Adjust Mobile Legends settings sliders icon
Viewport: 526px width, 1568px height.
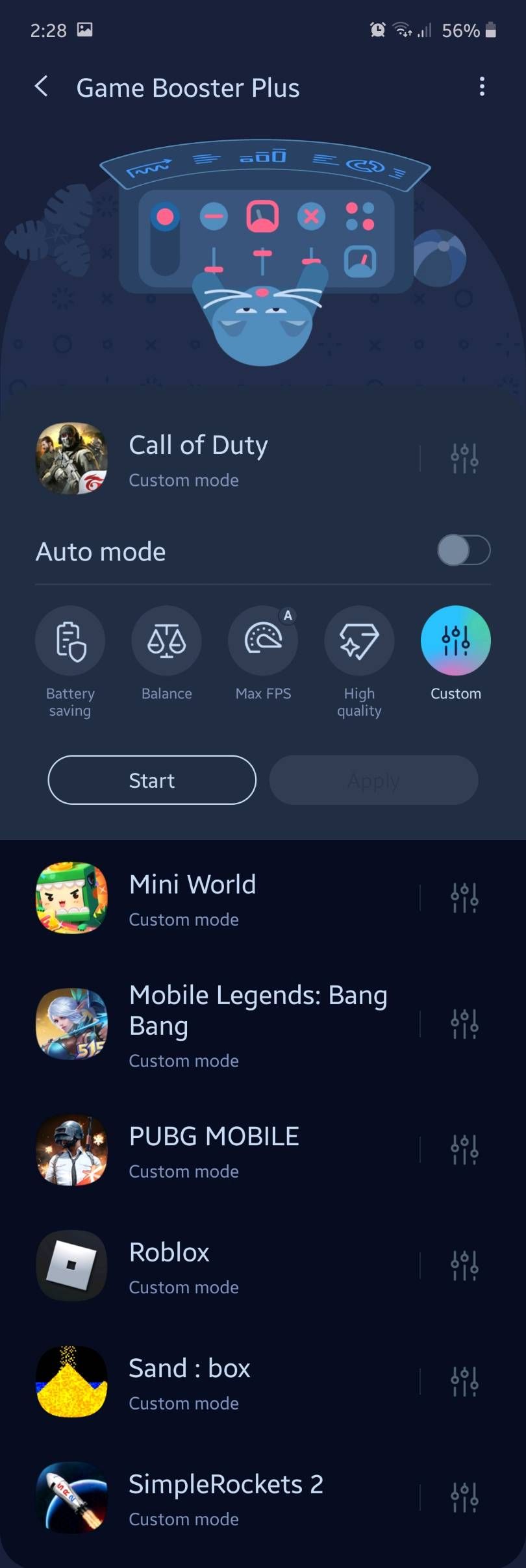tap(465, 1024)
